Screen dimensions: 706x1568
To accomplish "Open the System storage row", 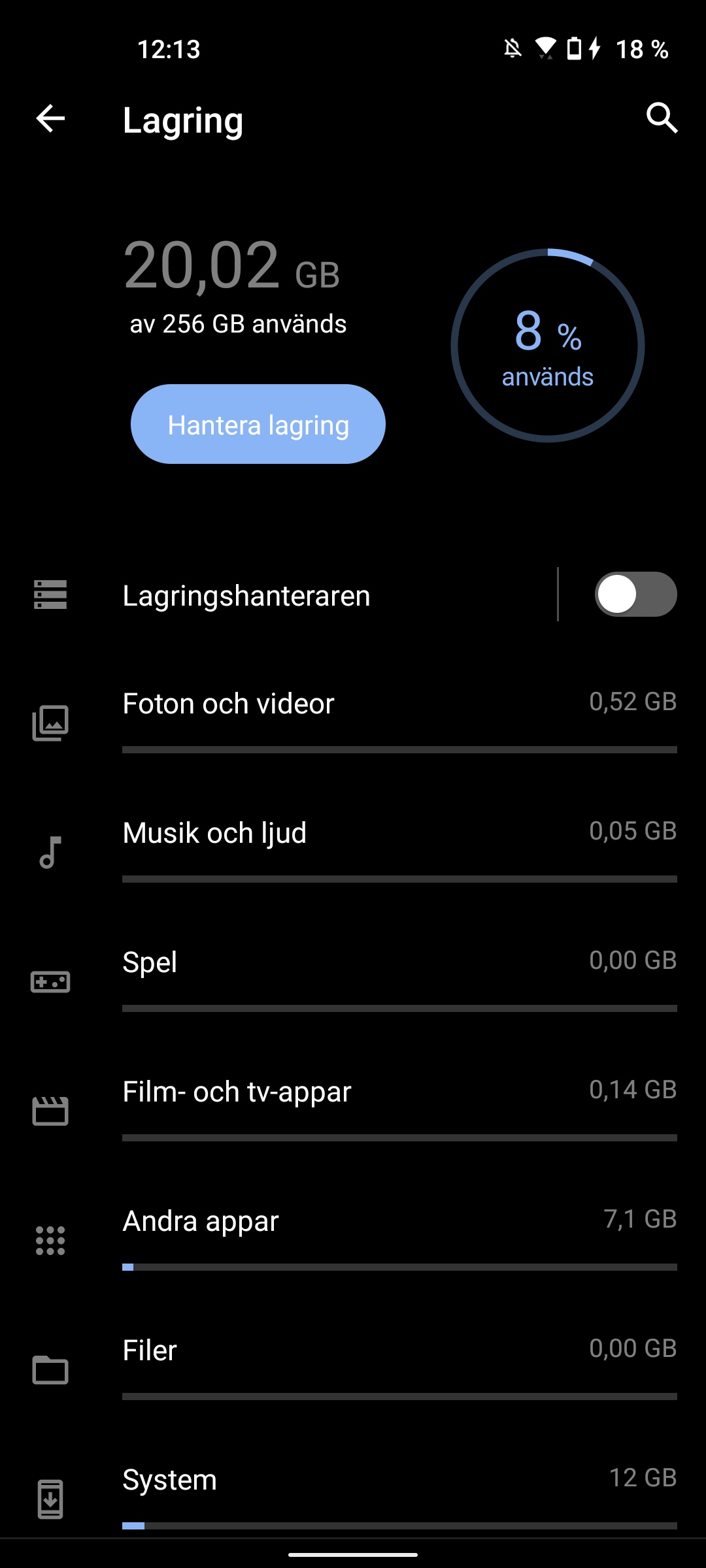I will pyautogui.click(x=353, y=1493).
